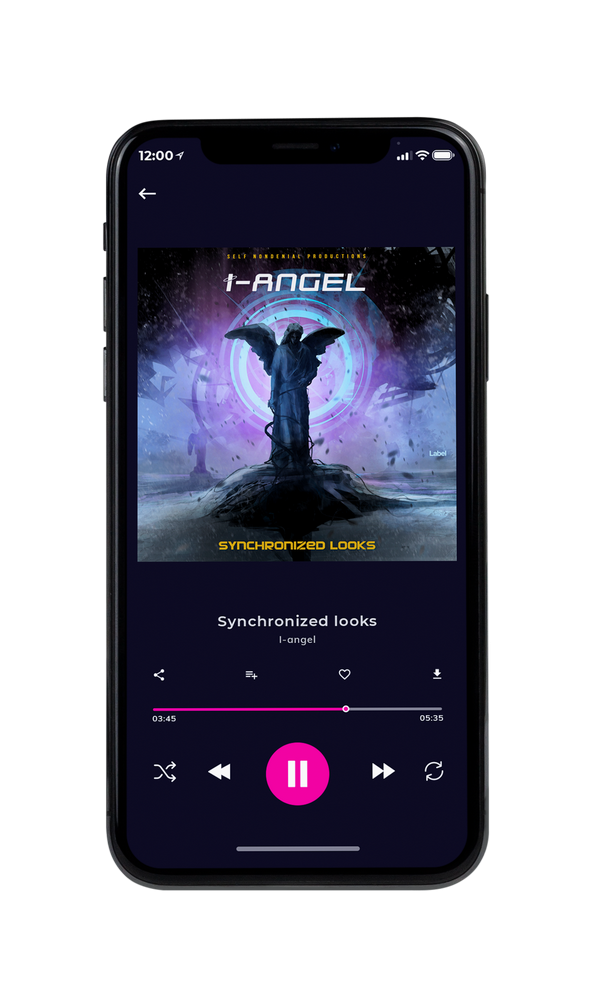Add this track to a playlist

[251, 675]
